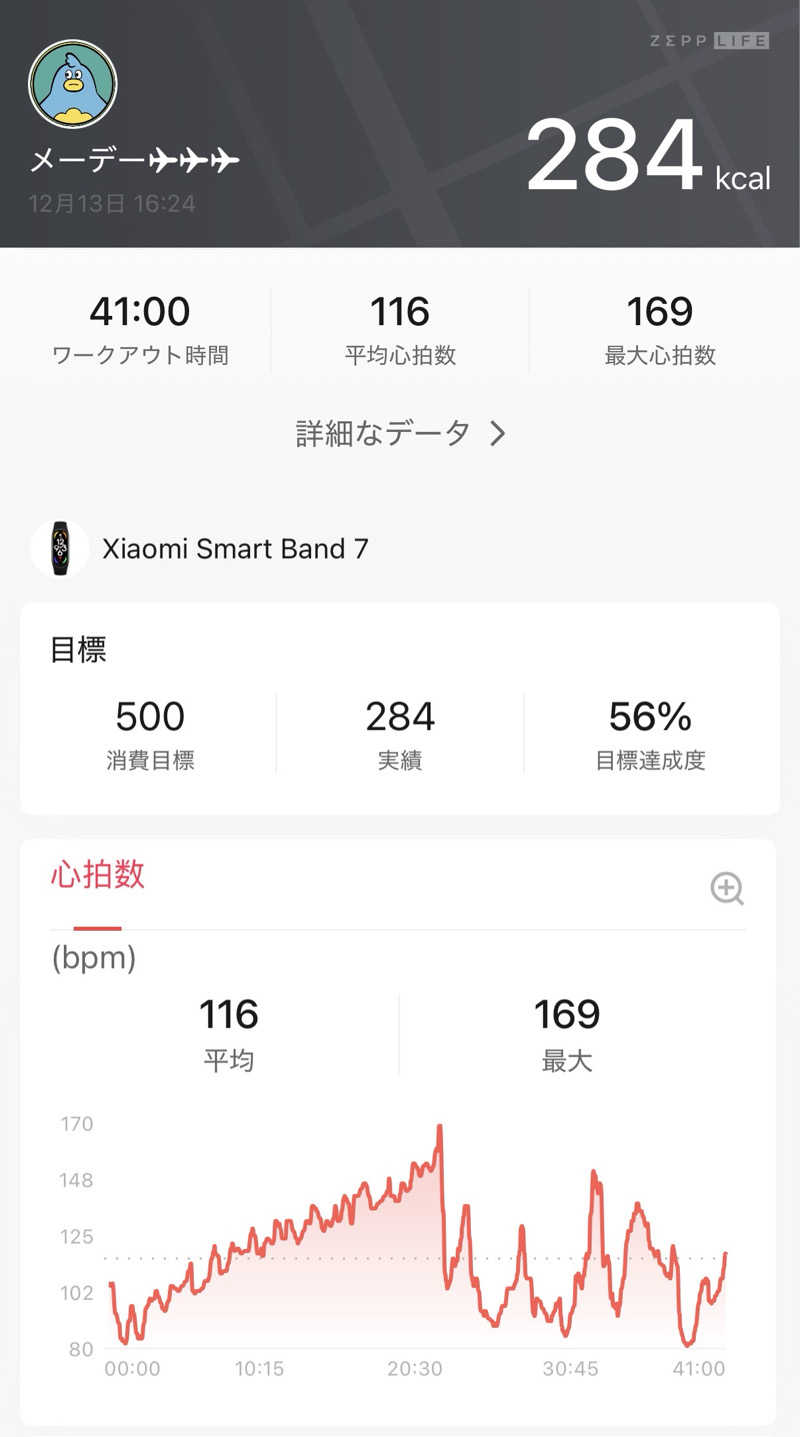Tap the duck profile avatar
The width and height of the screenshot is (800, 1437).
click(x=71, y=84)
